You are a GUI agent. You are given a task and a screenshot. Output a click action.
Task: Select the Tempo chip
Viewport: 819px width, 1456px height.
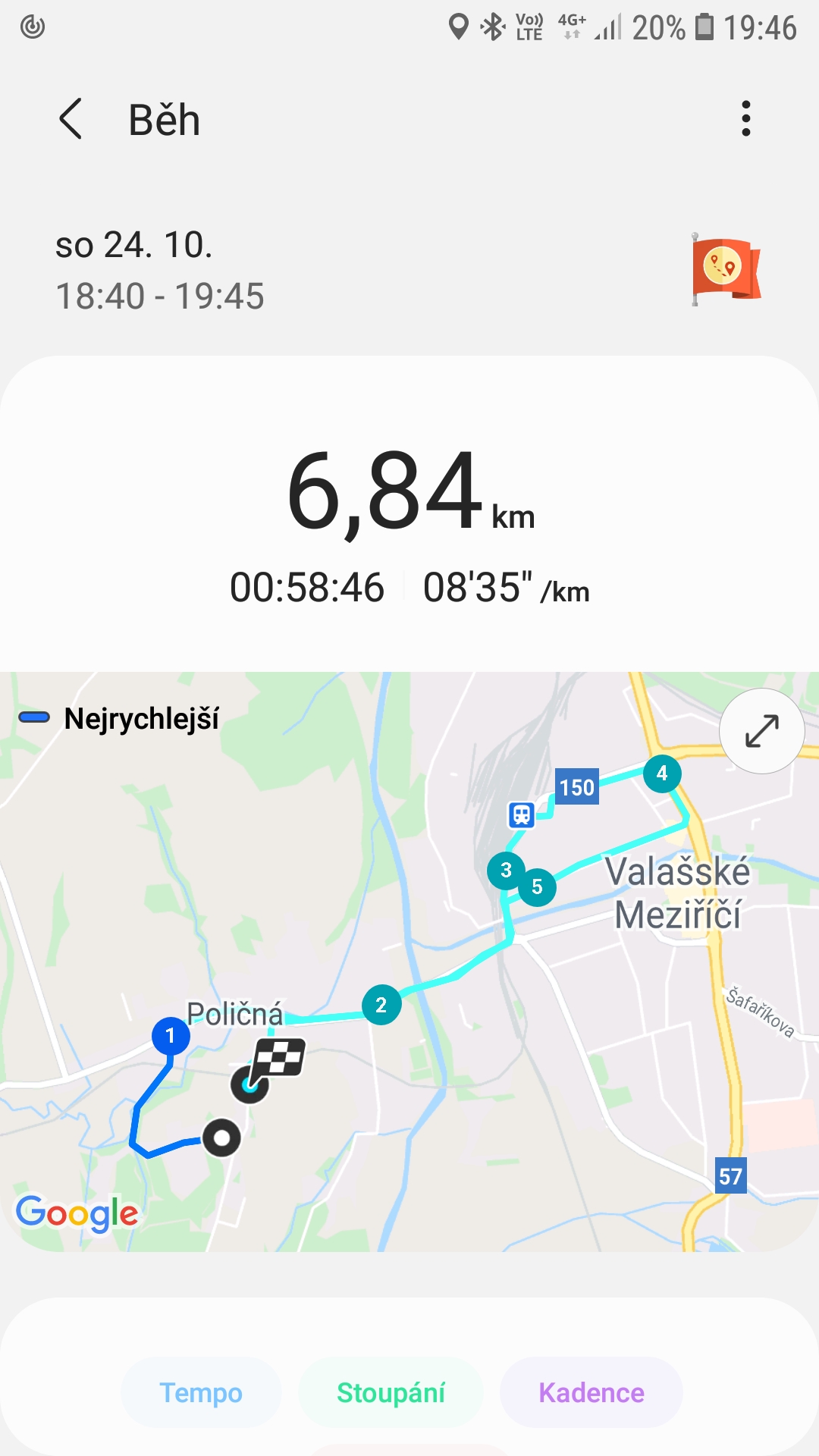pos(201,1392)
